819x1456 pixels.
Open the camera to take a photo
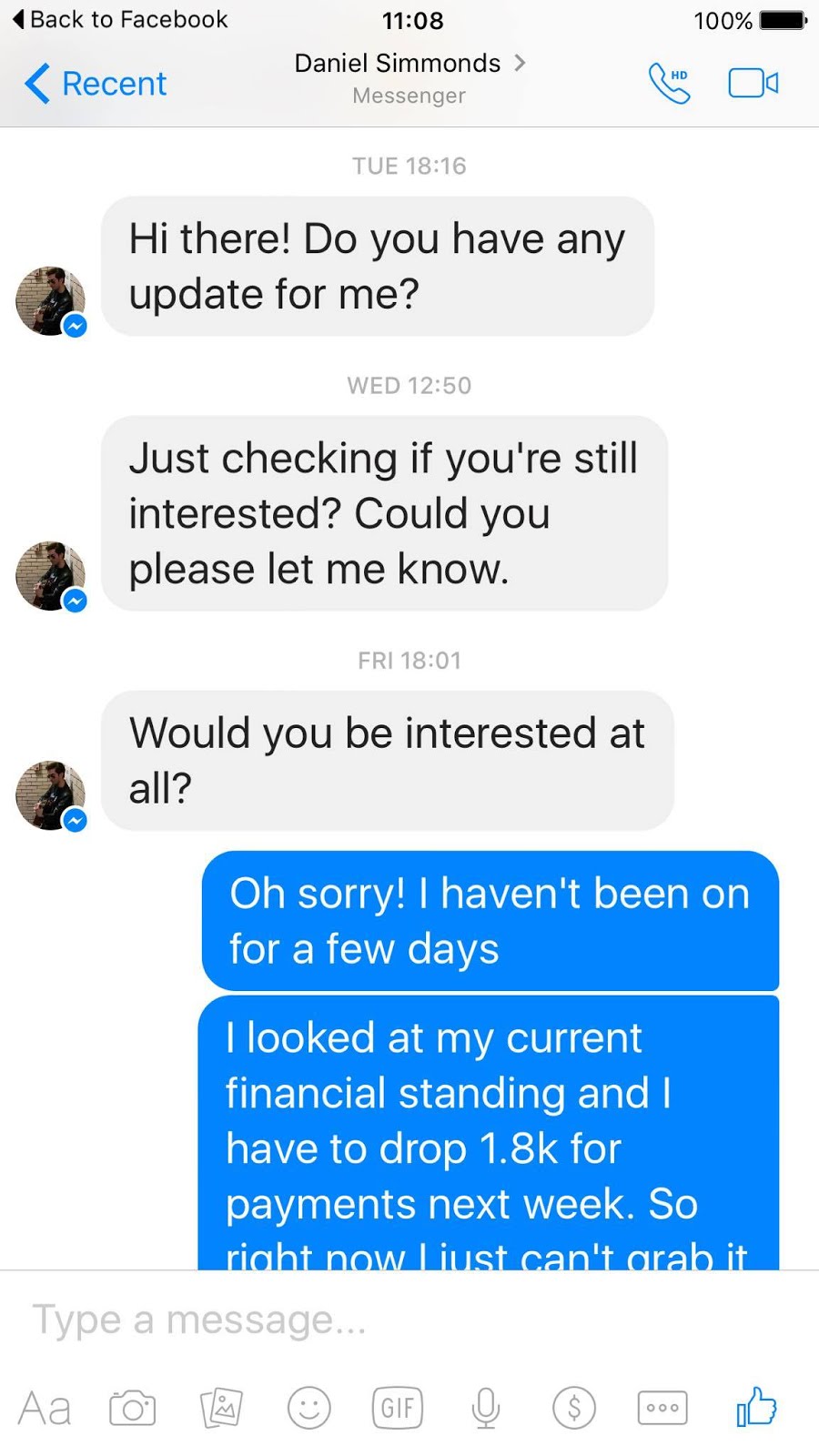point(133,1409)
